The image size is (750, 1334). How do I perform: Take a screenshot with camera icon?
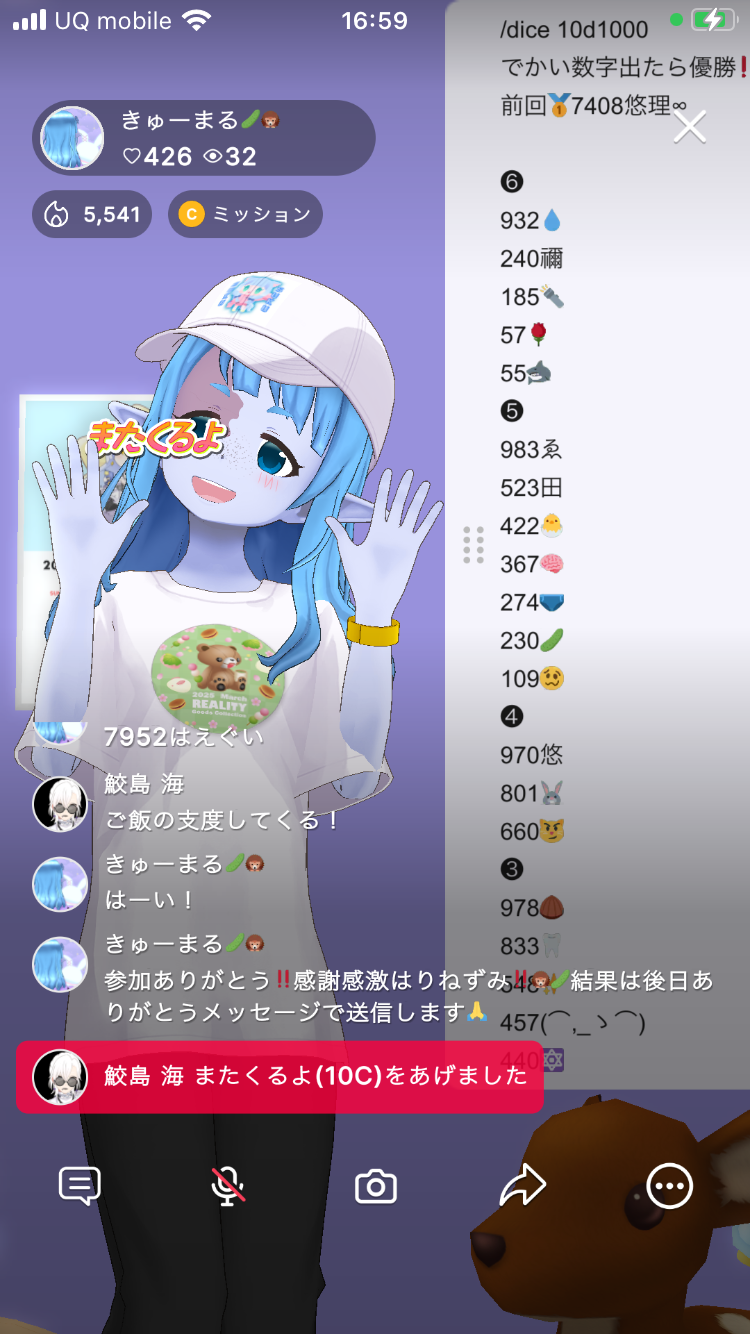376,1187
